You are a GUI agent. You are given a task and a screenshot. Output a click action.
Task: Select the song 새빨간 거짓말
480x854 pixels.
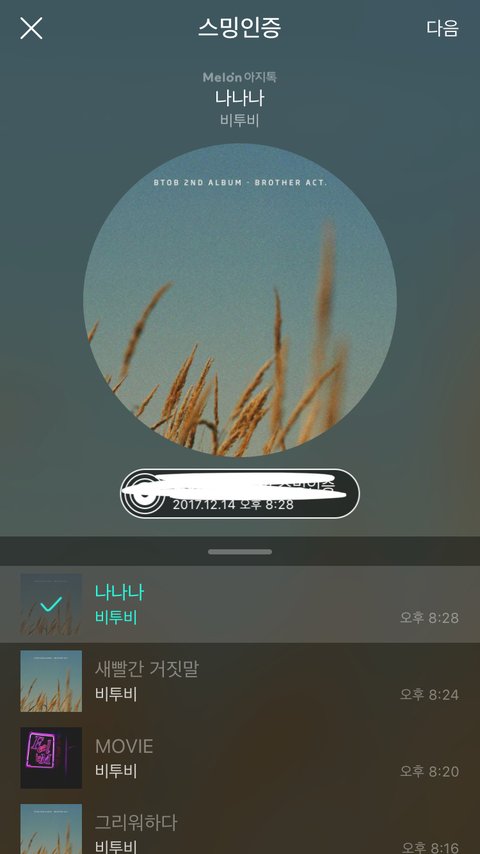click(x=240, y=681)
